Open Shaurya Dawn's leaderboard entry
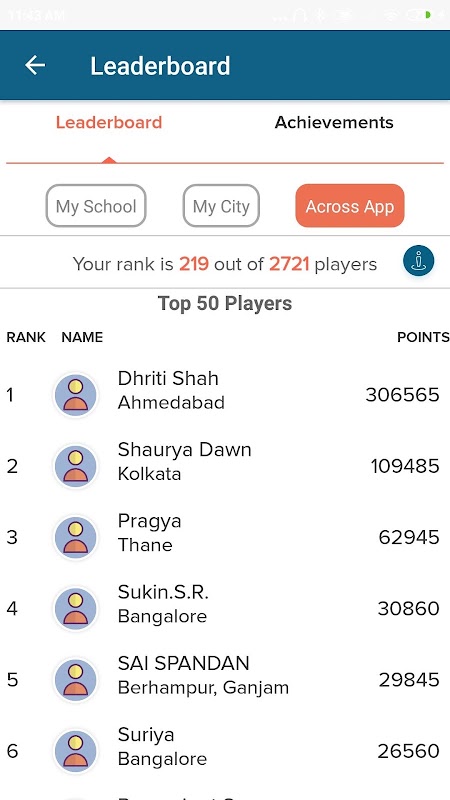 click(x=225, y=466)
